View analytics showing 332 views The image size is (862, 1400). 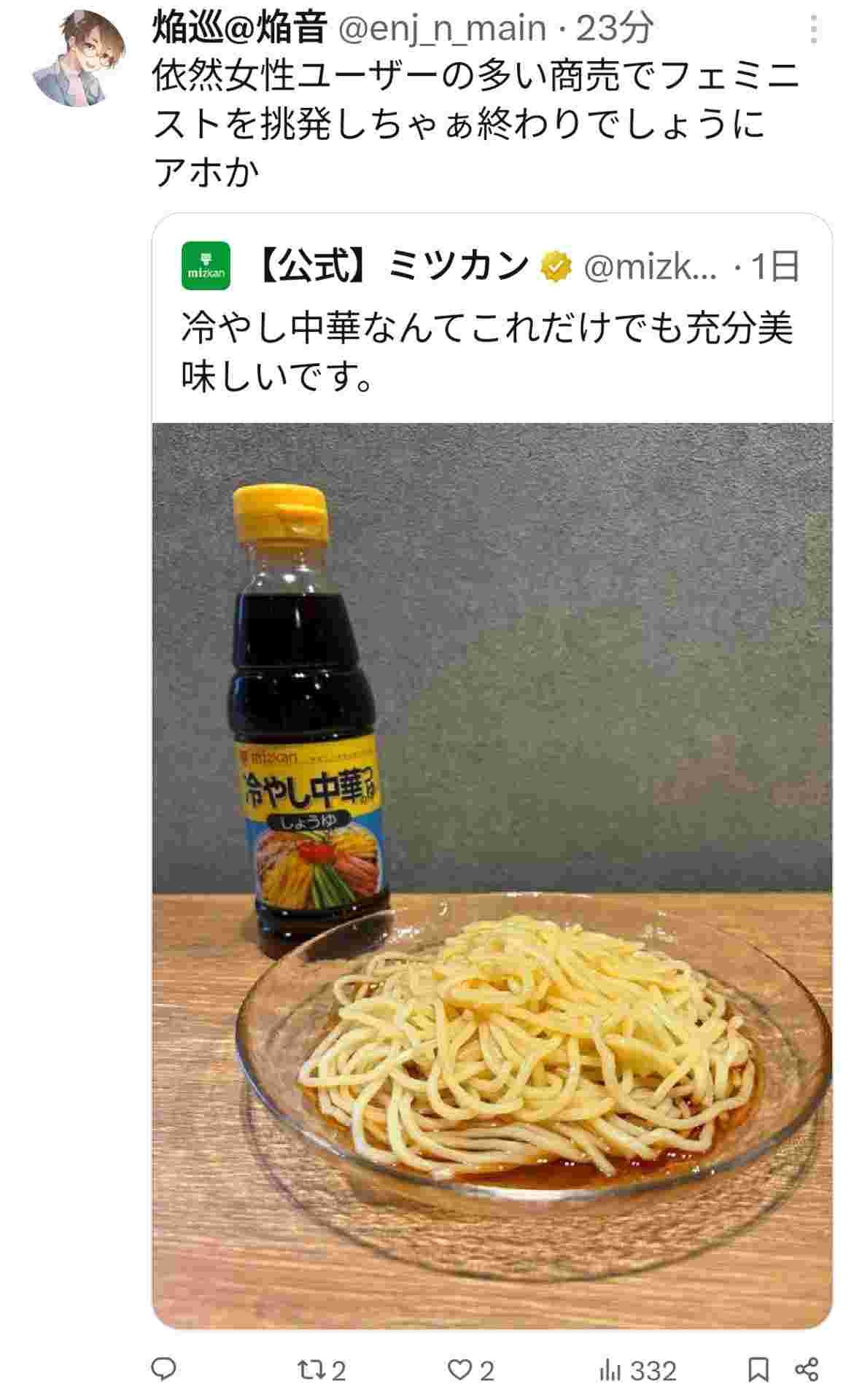[x=637, y=1370]
